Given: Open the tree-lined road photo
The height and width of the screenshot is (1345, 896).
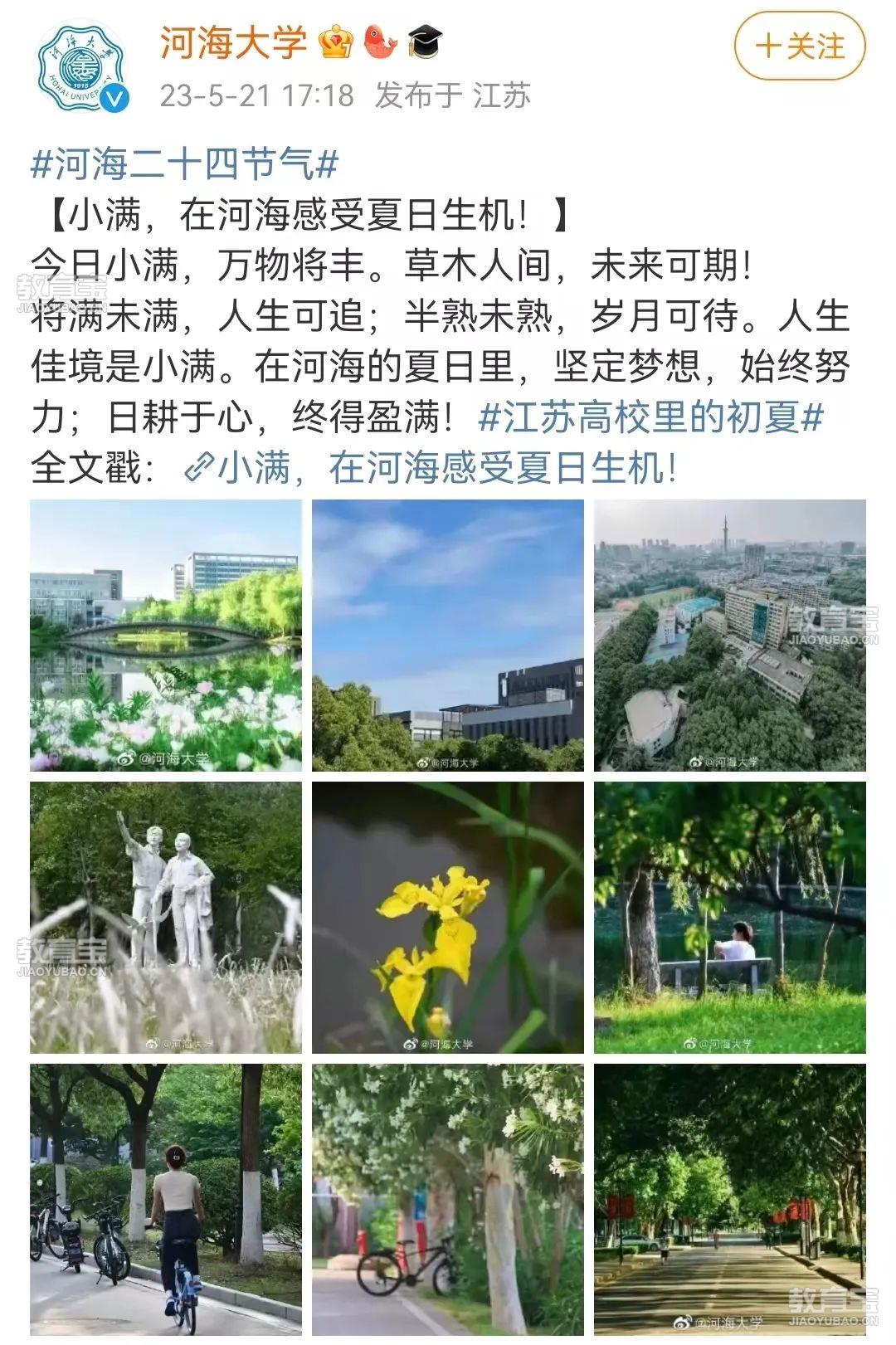Looking at the screenshot, I should pyautogui.click(x=729, y=1200).
